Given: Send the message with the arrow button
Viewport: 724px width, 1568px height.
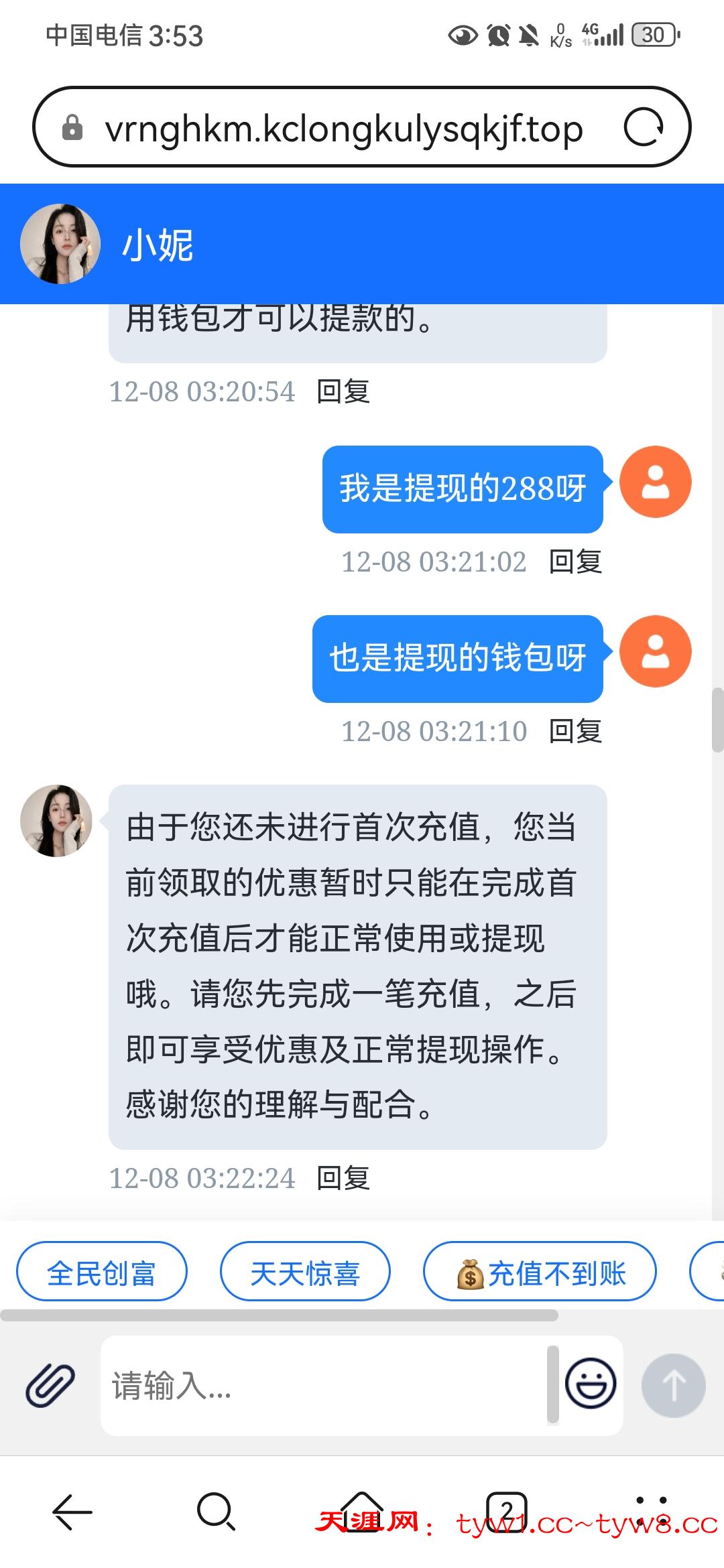Looking at the screenshot, I should 673,1384.
